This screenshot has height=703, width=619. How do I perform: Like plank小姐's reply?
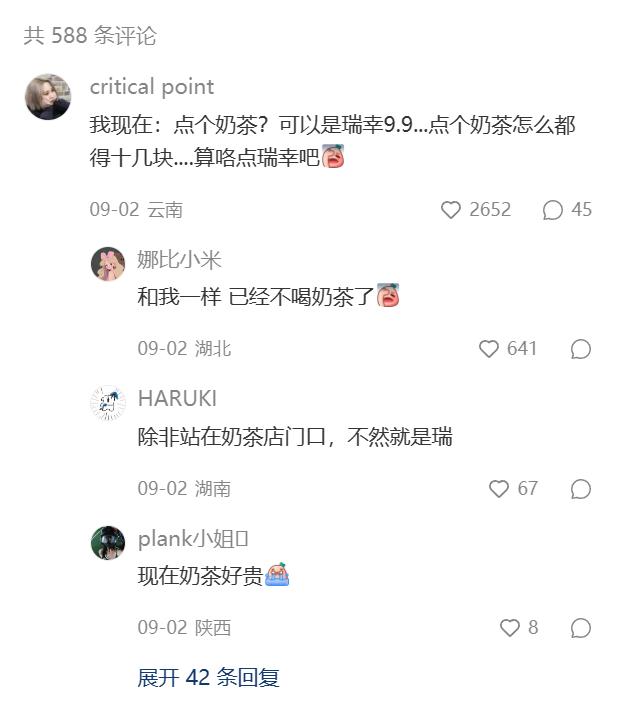510,628
